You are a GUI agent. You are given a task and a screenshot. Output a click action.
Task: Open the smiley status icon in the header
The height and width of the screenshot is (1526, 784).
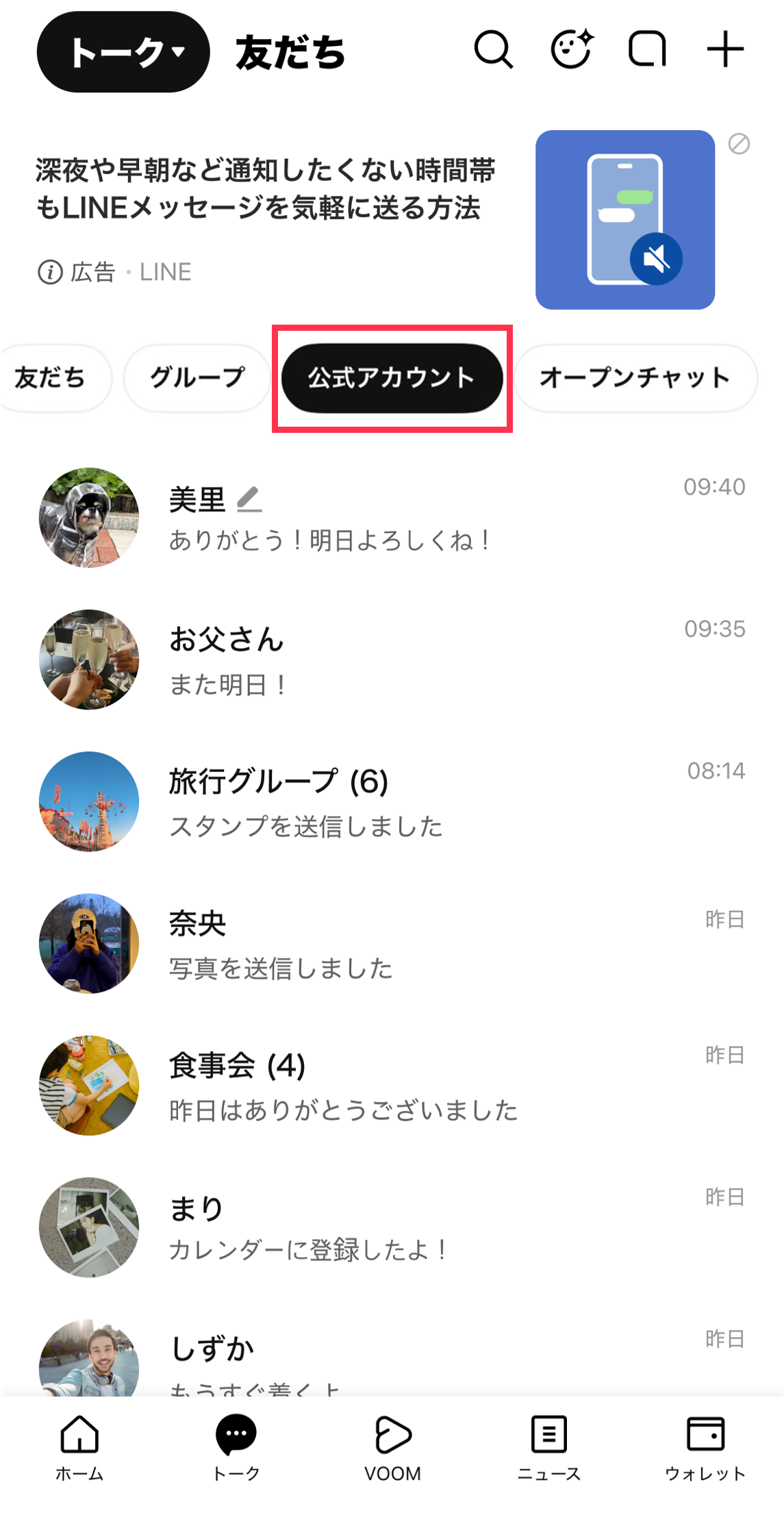[x=571, y=50]
